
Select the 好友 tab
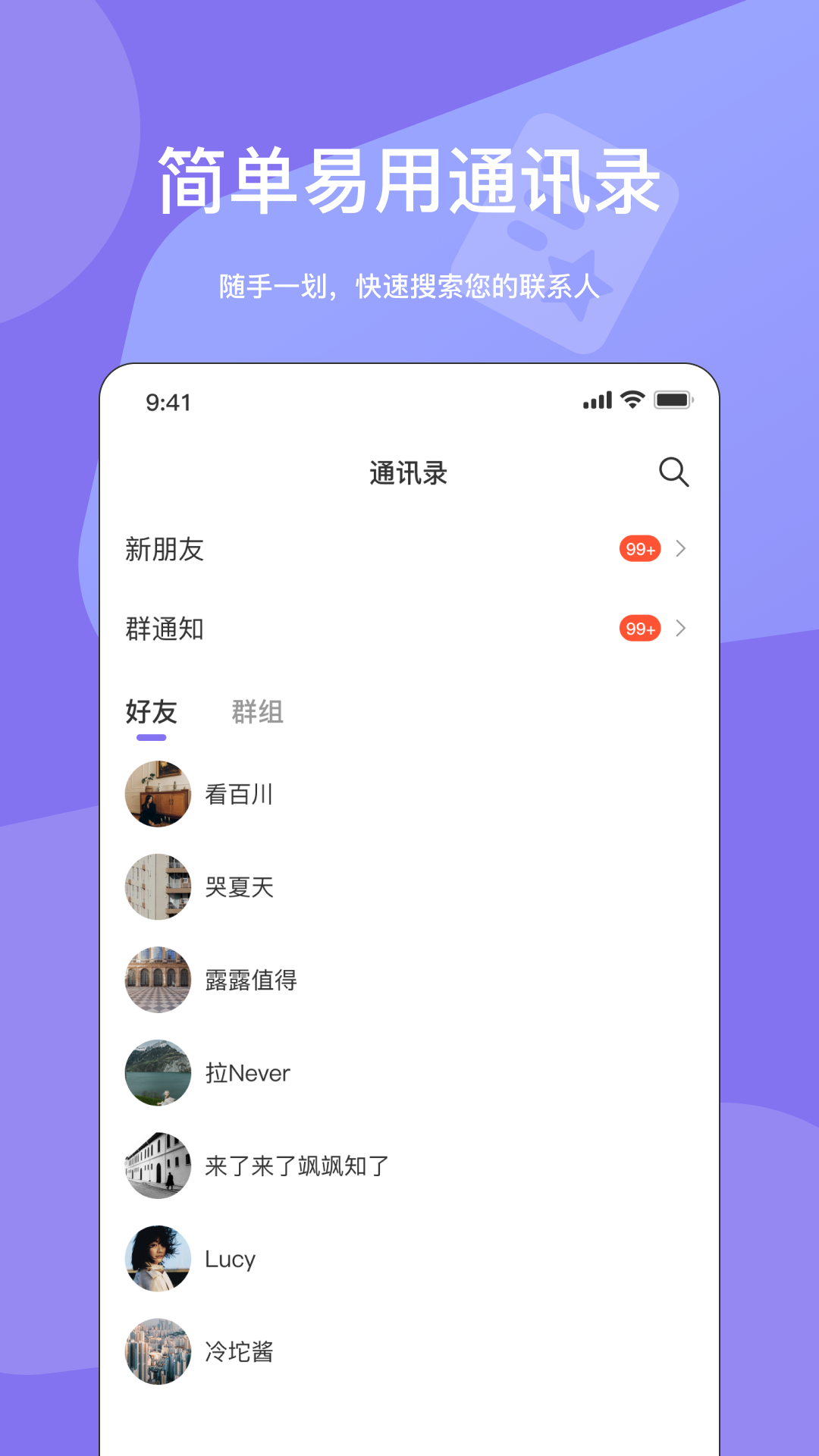[x=151, y=712]
